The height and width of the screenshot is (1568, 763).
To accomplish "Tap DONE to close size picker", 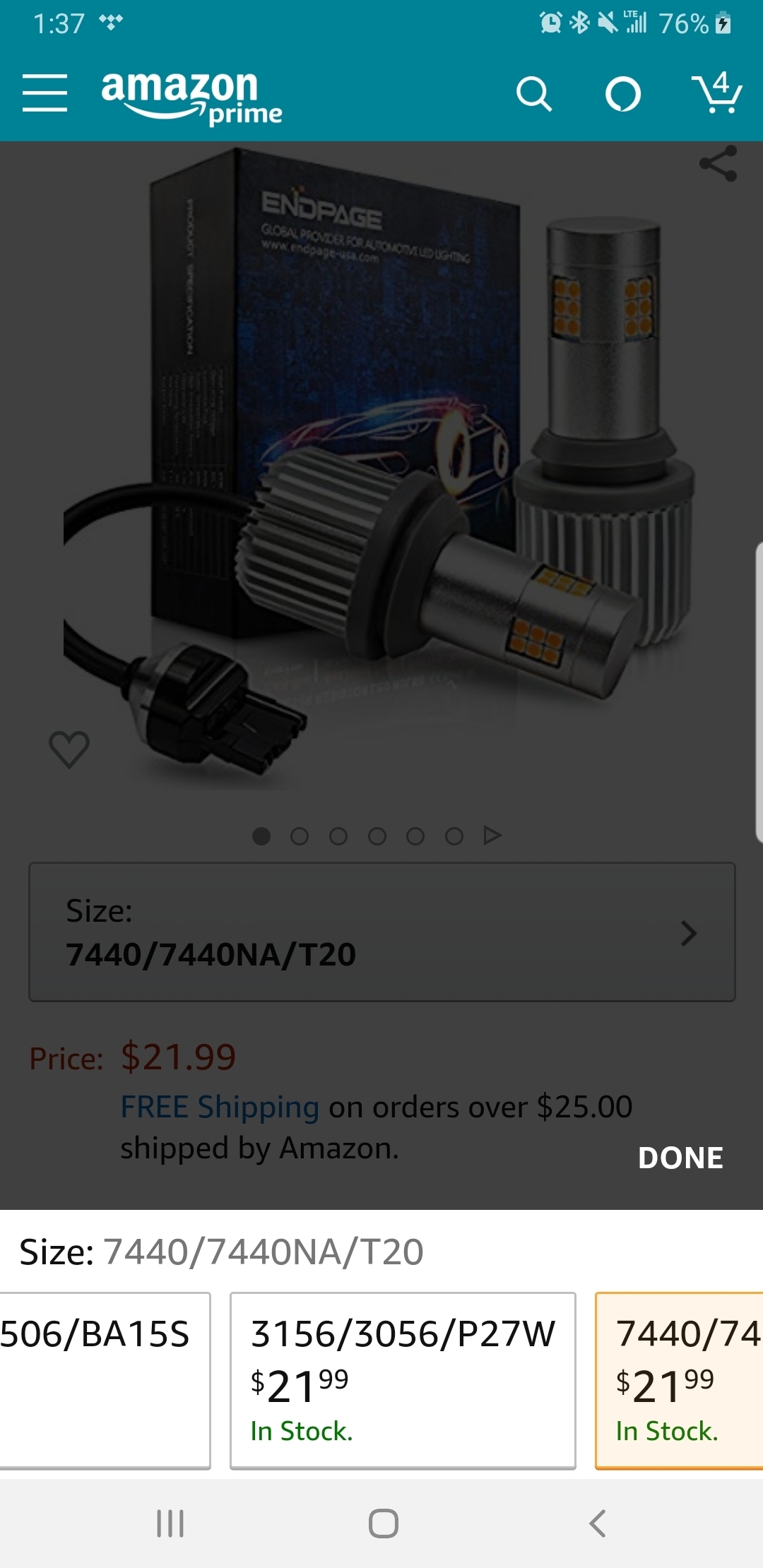I will [680, 1158].
